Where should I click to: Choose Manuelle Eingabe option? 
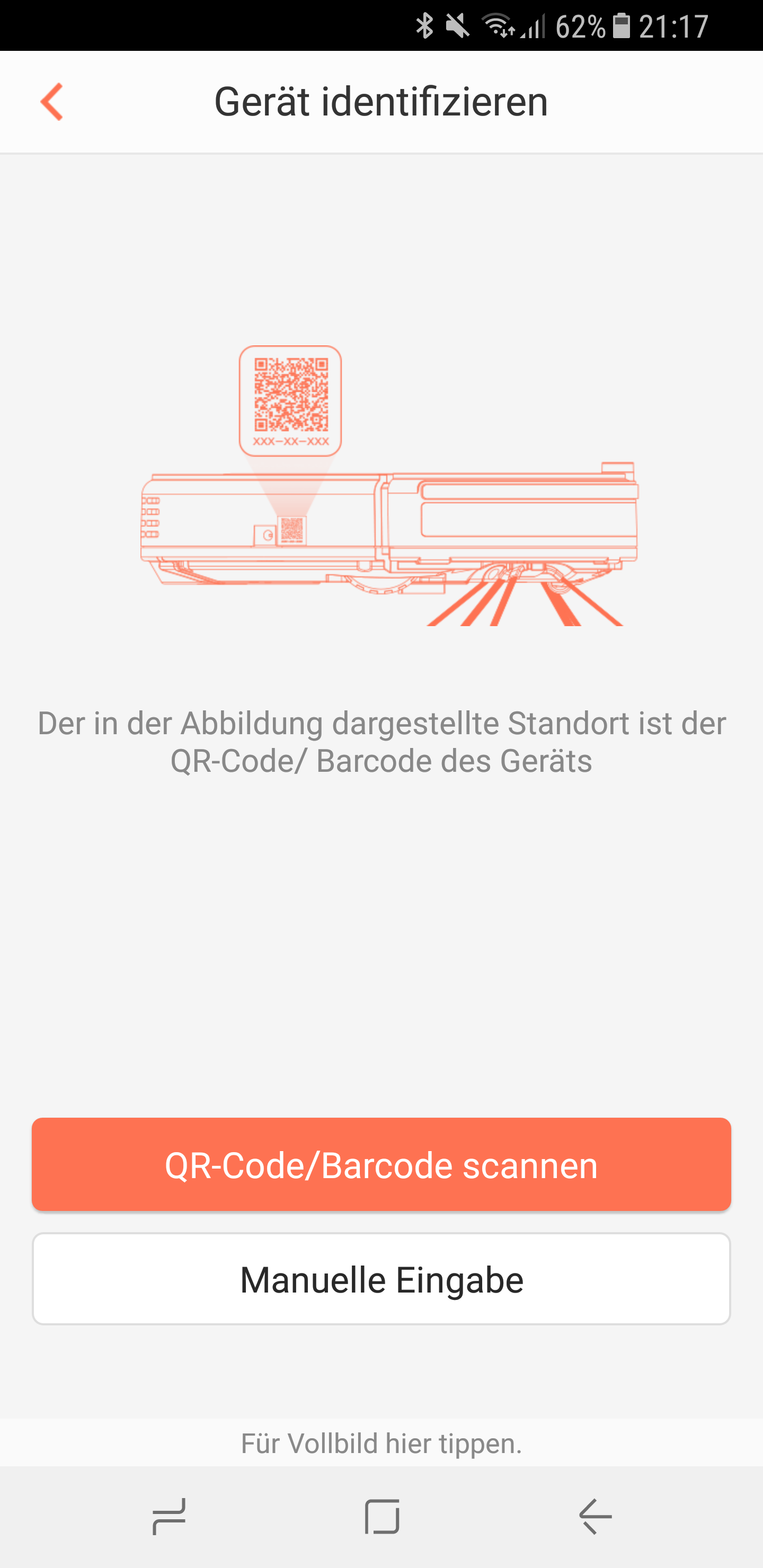click(x=381, y=1279)
